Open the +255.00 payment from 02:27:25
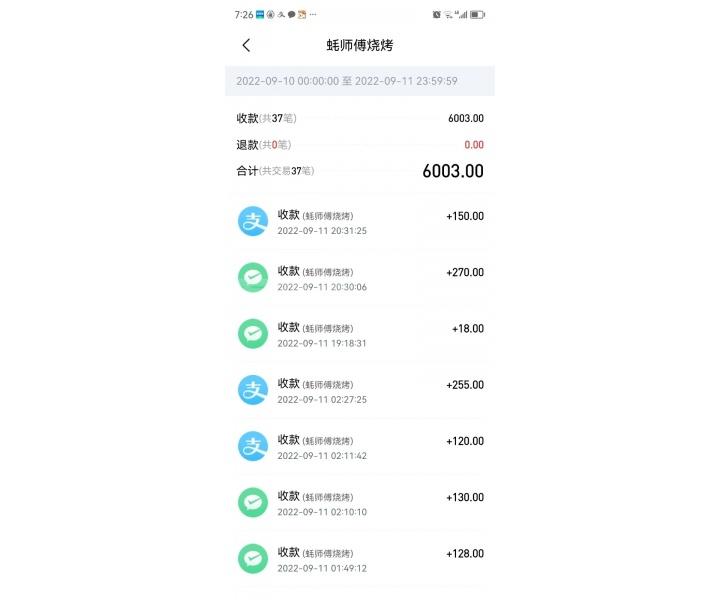 click(x=360, y=390)
